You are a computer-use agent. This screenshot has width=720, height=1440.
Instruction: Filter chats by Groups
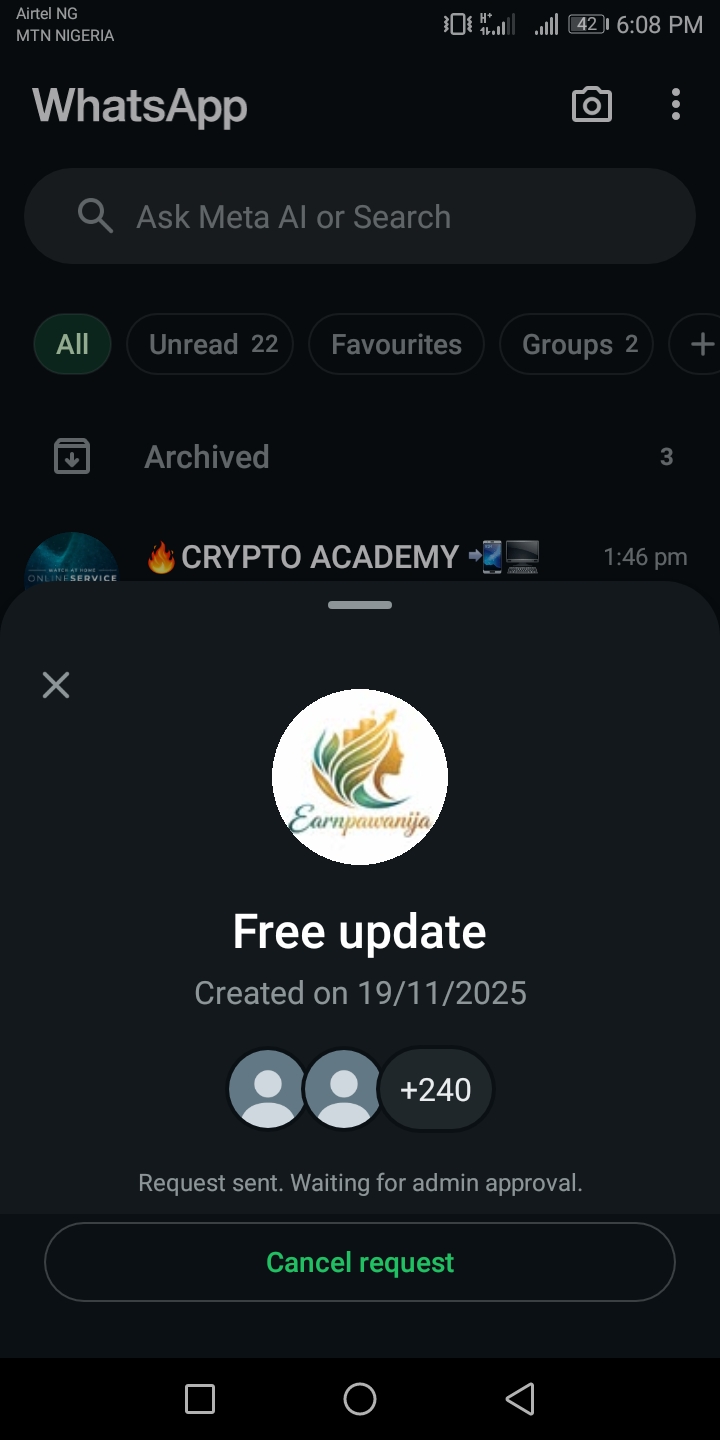tap(576, 344)
